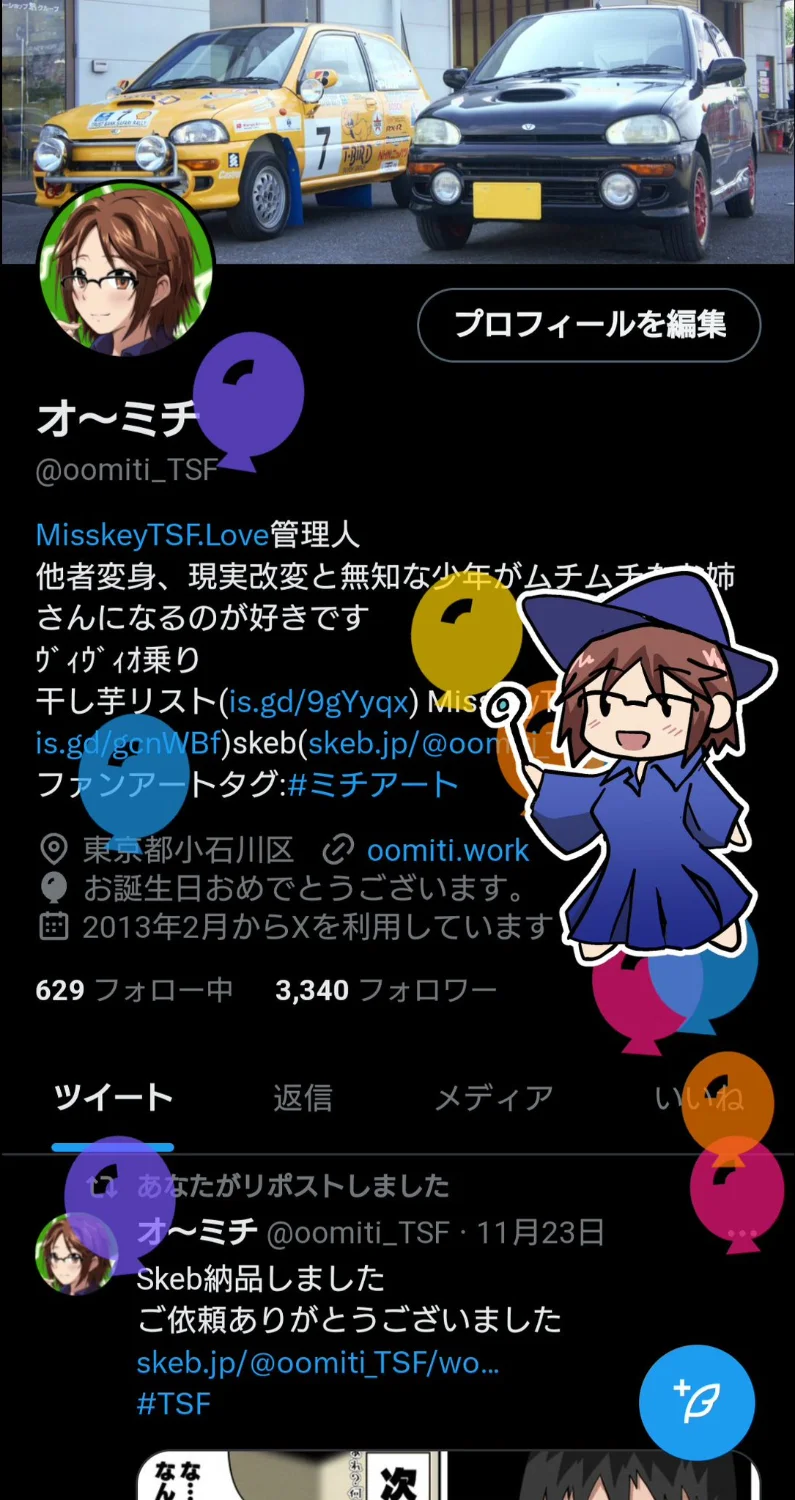Open the Skeb納品しました tweet
This screenshot has width=795, height=1500.
click(350, 1298)
